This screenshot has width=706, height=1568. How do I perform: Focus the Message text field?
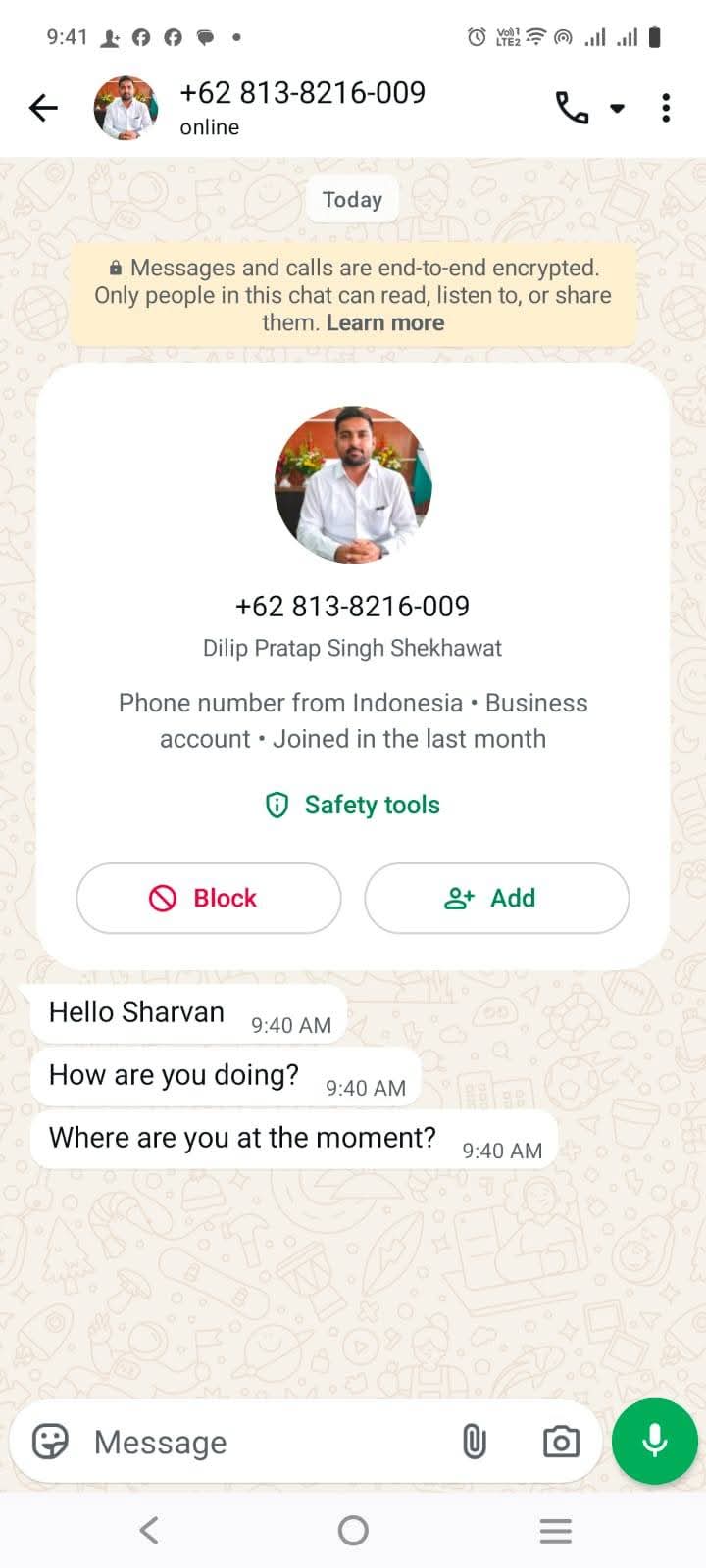point(265,1442)
